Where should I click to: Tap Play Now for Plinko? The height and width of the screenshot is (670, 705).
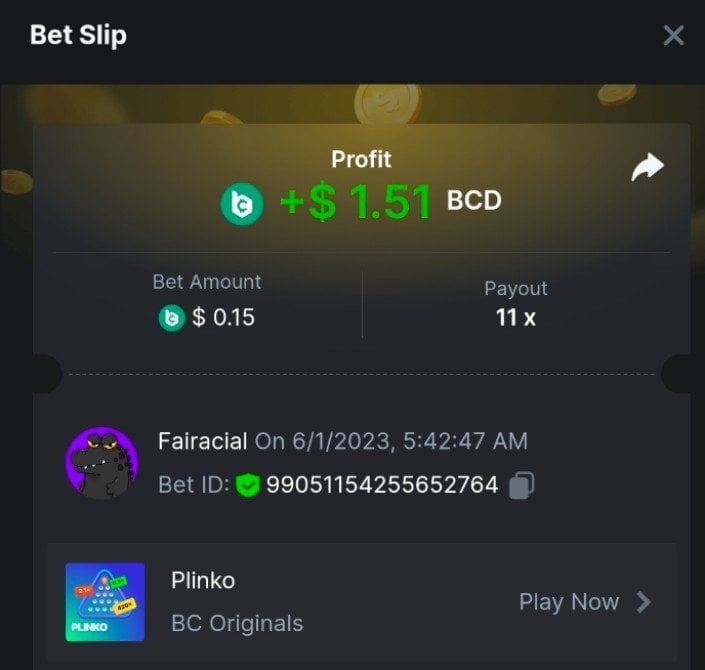coord(584,602)
